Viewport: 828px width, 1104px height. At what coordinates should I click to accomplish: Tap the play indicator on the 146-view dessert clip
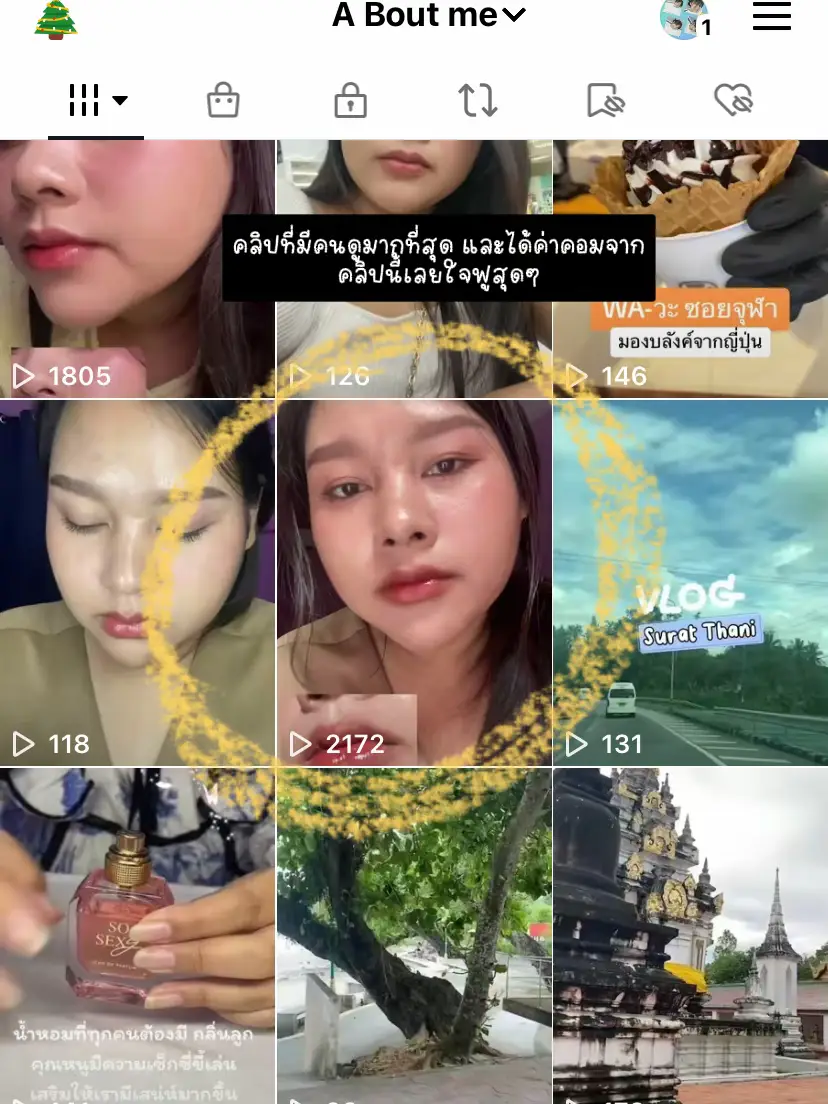578,376
